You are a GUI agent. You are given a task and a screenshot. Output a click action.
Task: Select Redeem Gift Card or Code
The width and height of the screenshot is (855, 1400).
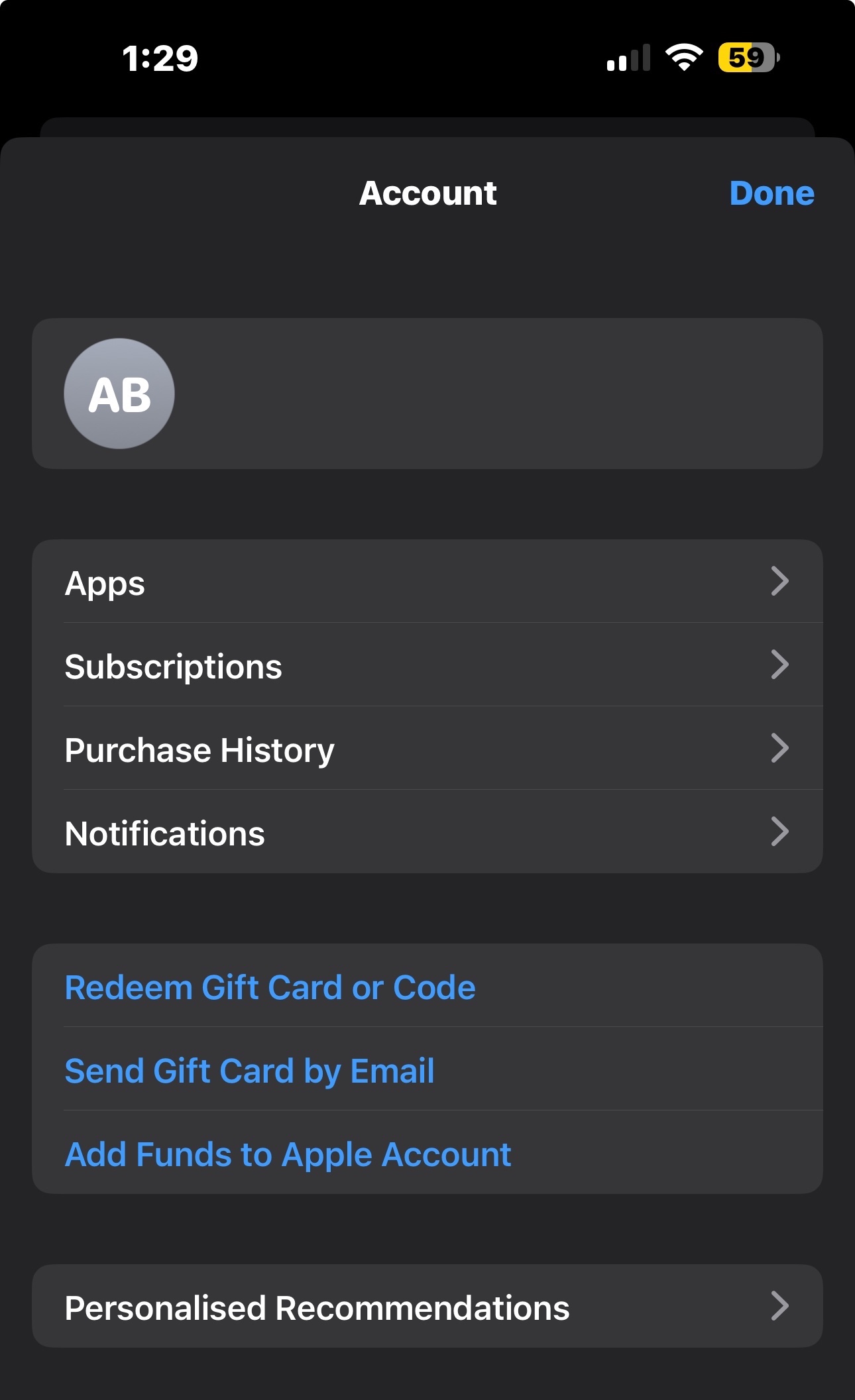pos(270,987)
